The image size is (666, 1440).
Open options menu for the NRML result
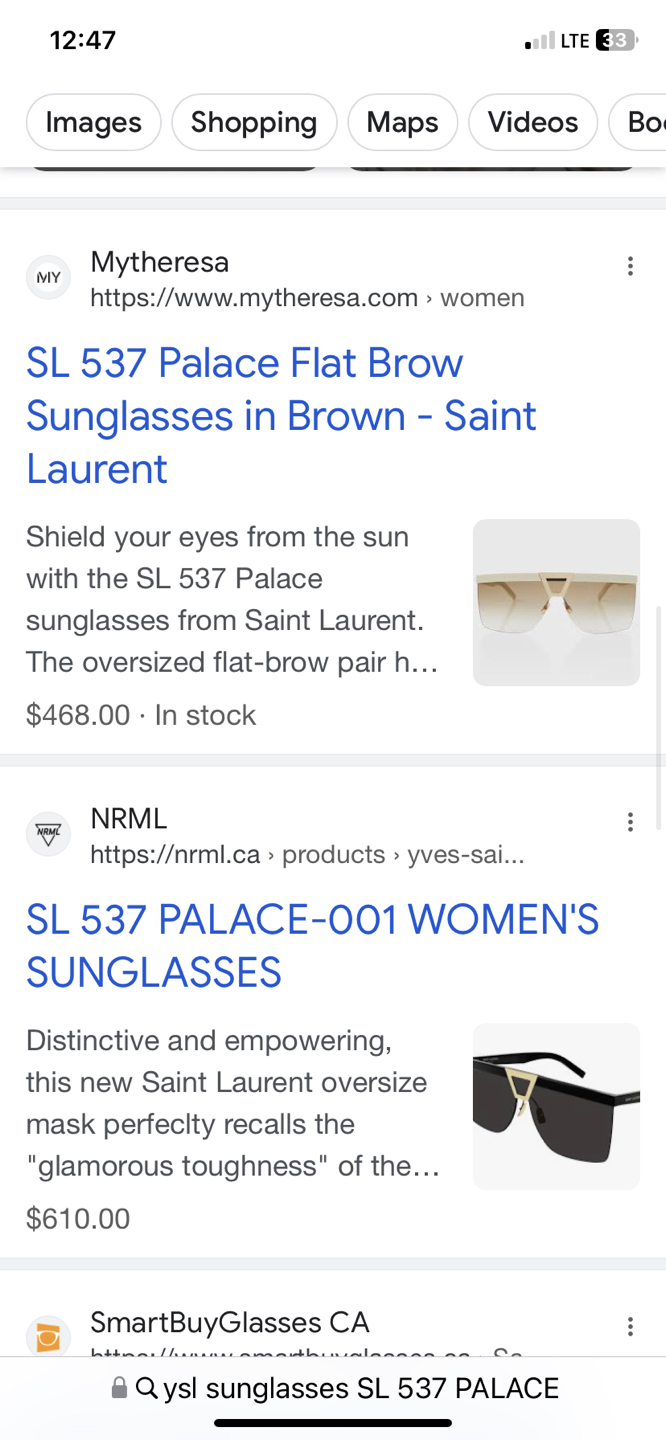(x=630, y=822)
